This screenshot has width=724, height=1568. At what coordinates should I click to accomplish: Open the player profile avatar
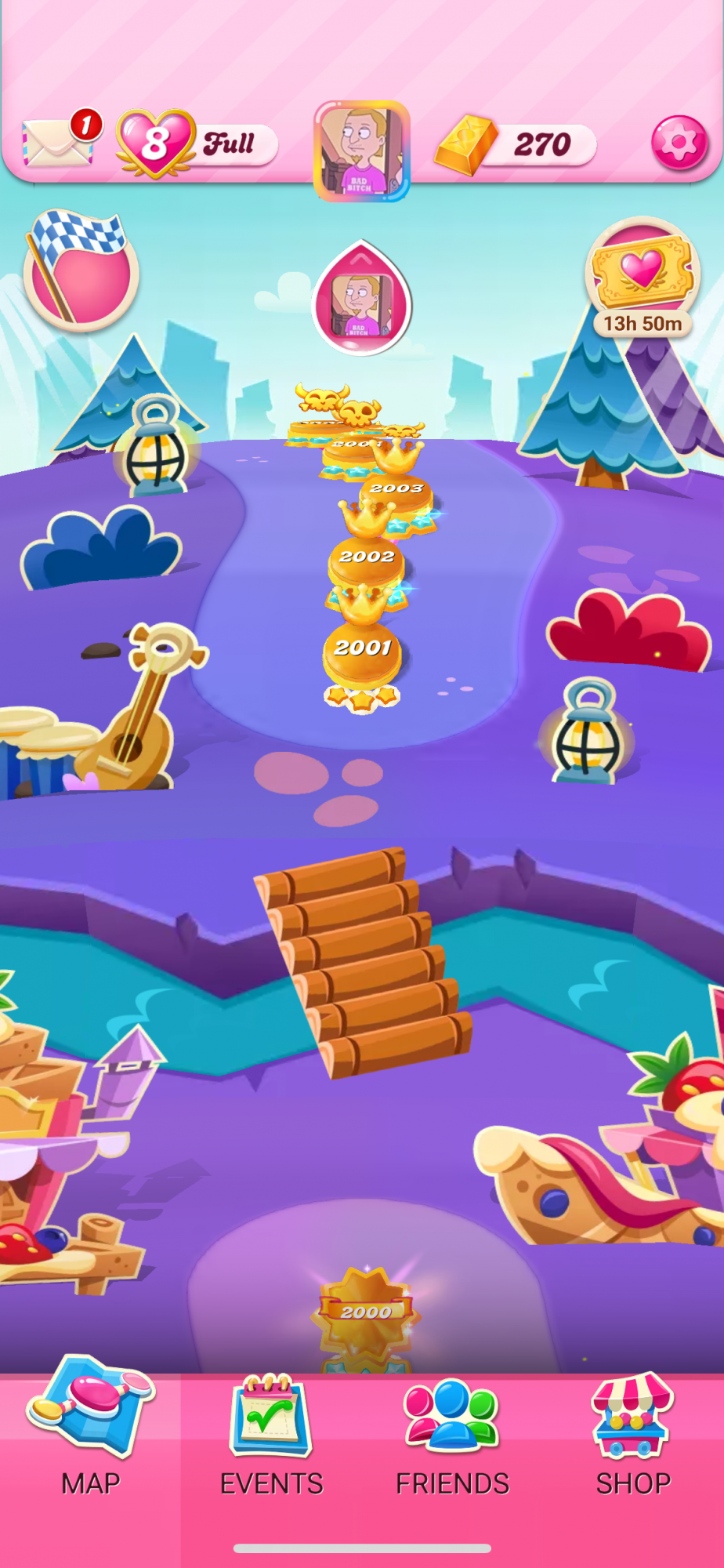pos(362,151)
